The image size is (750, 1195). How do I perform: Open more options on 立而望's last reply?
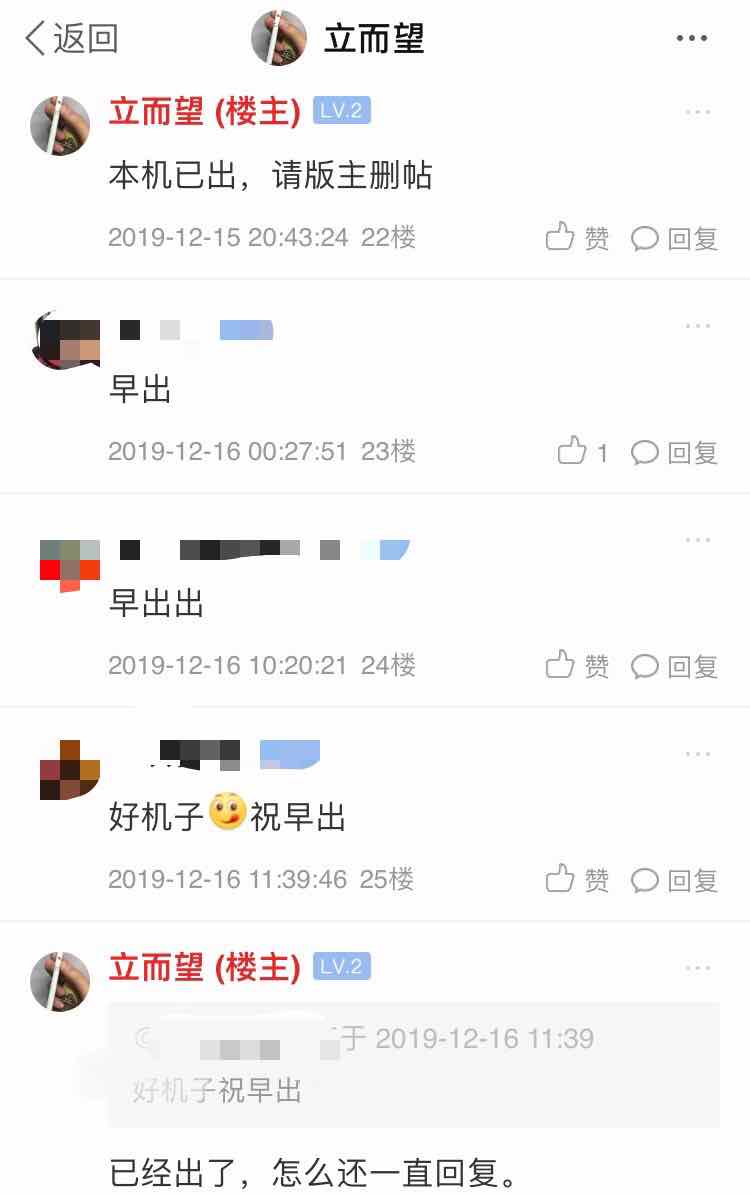tap(697, 968)
